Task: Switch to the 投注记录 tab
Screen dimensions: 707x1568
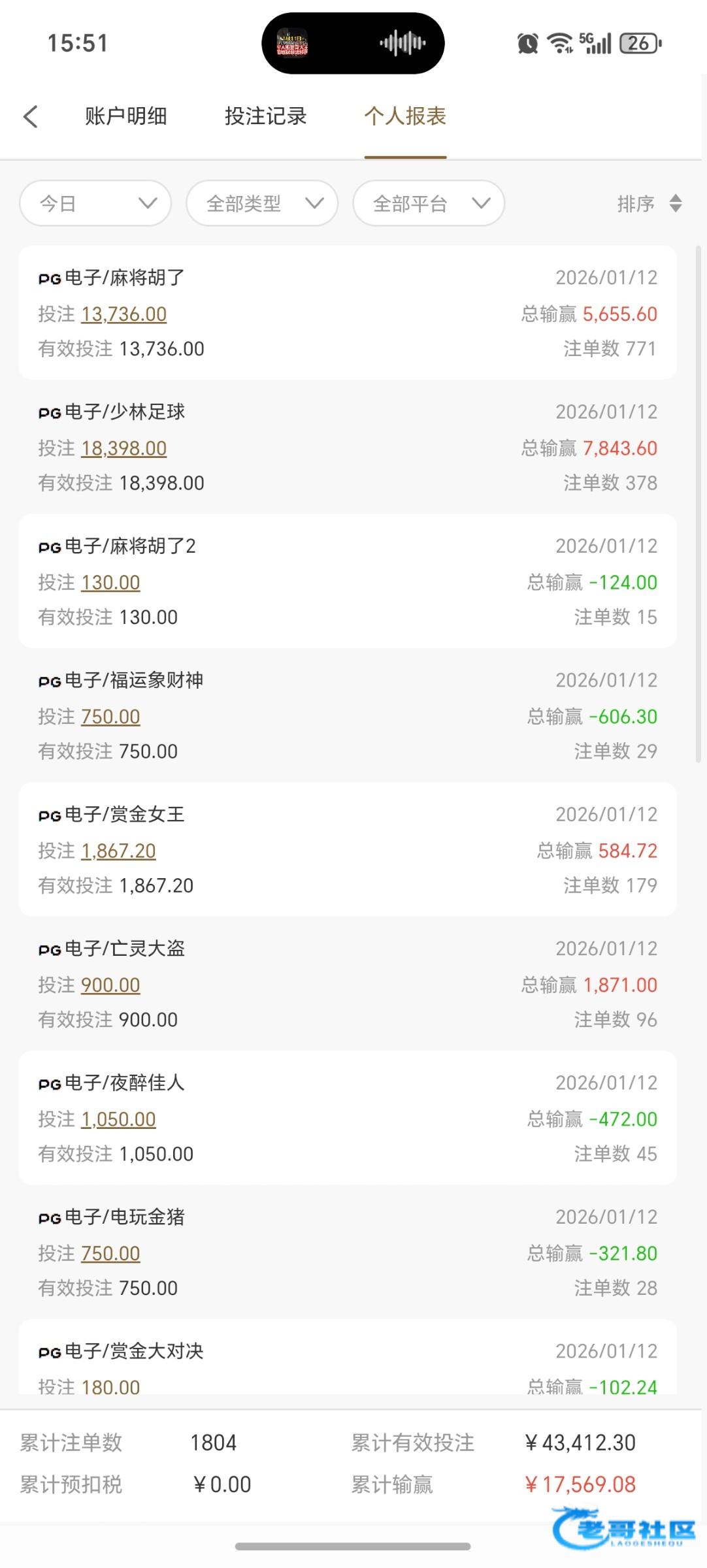Action: (x=265, y=116)
